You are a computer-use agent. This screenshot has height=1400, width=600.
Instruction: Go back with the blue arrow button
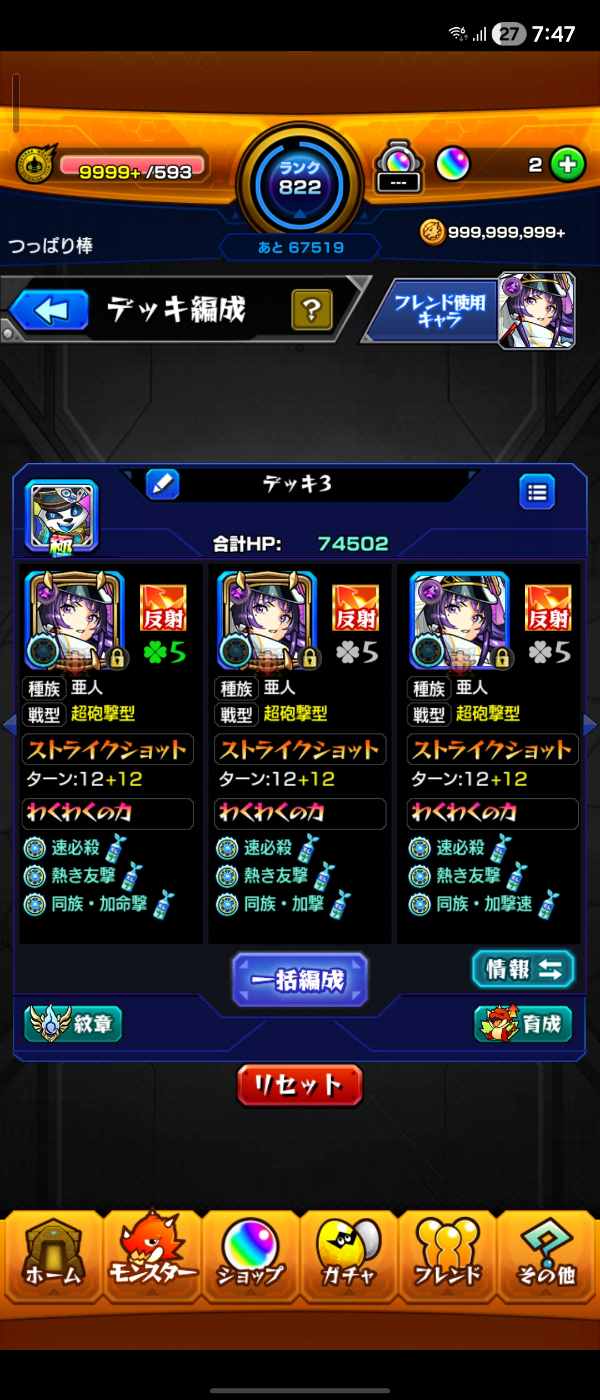[49, 311]
